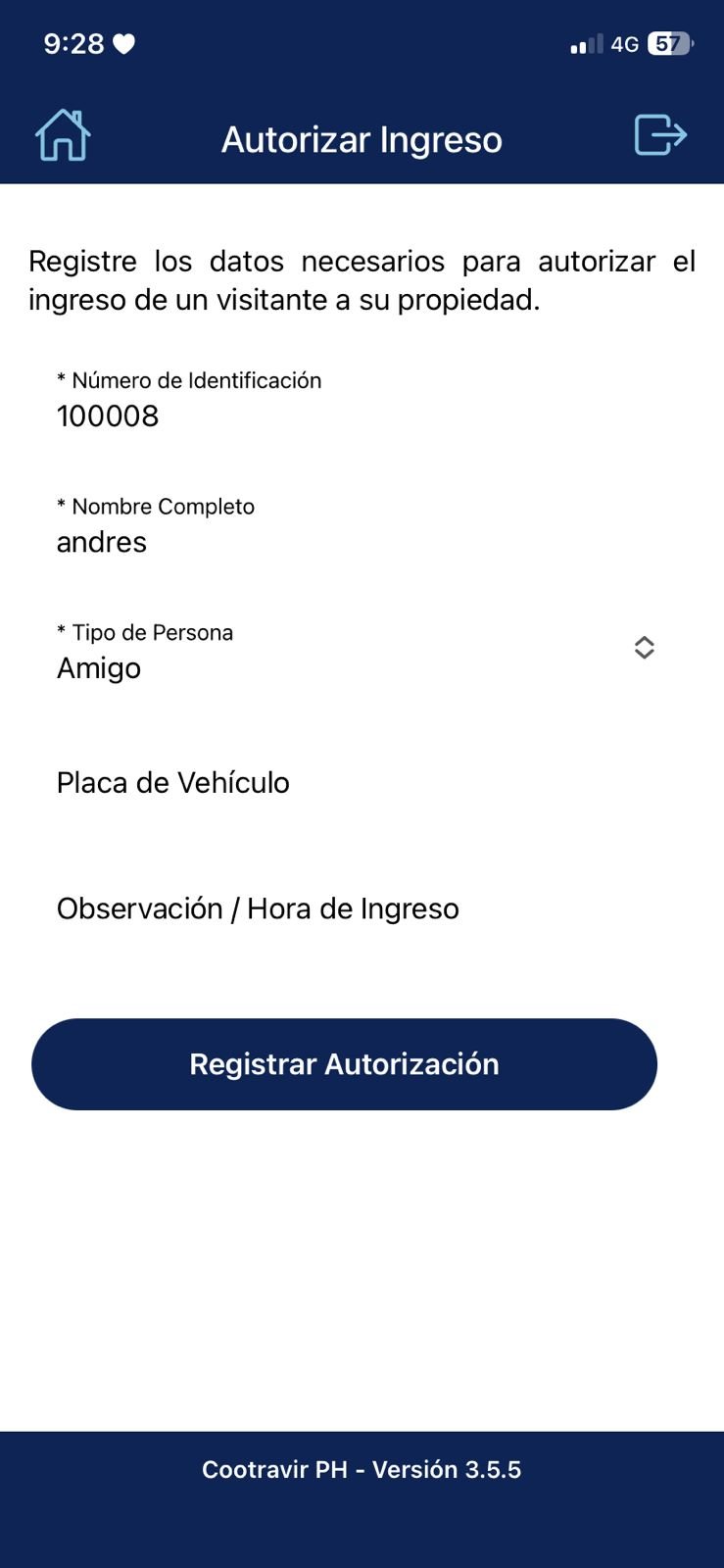Tap the logout icon top right

(x=660, y=136)
